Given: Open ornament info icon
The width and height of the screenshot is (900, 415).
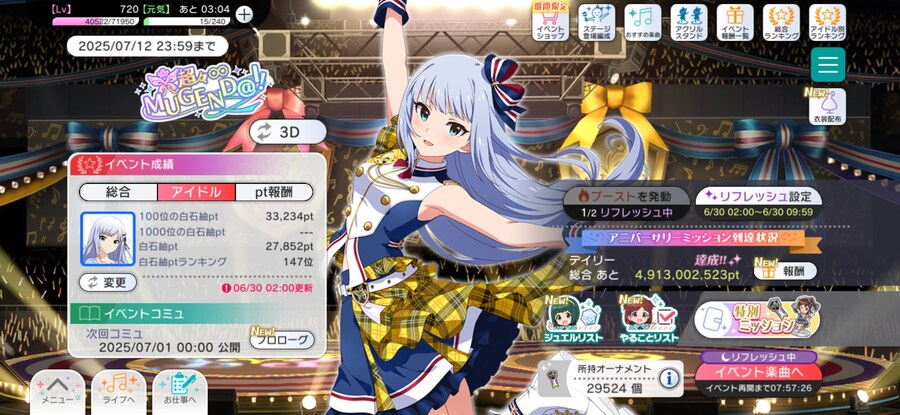Looking at the screenshot, I should 669,379.
